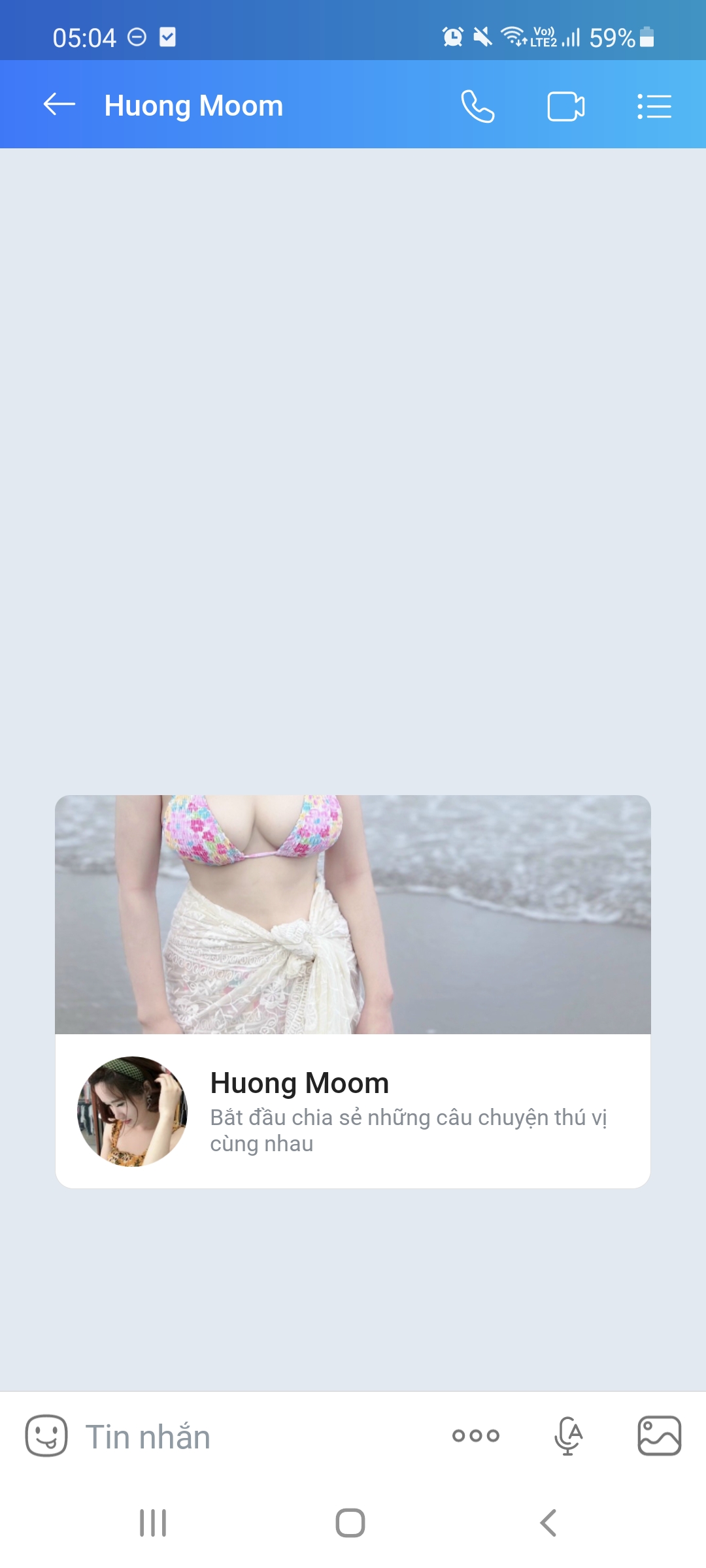Image resolution: width=706 pixels, height=1568 pixels.
Task: Open Huong Moom's profile card
Action: [x=353, y=1111]
